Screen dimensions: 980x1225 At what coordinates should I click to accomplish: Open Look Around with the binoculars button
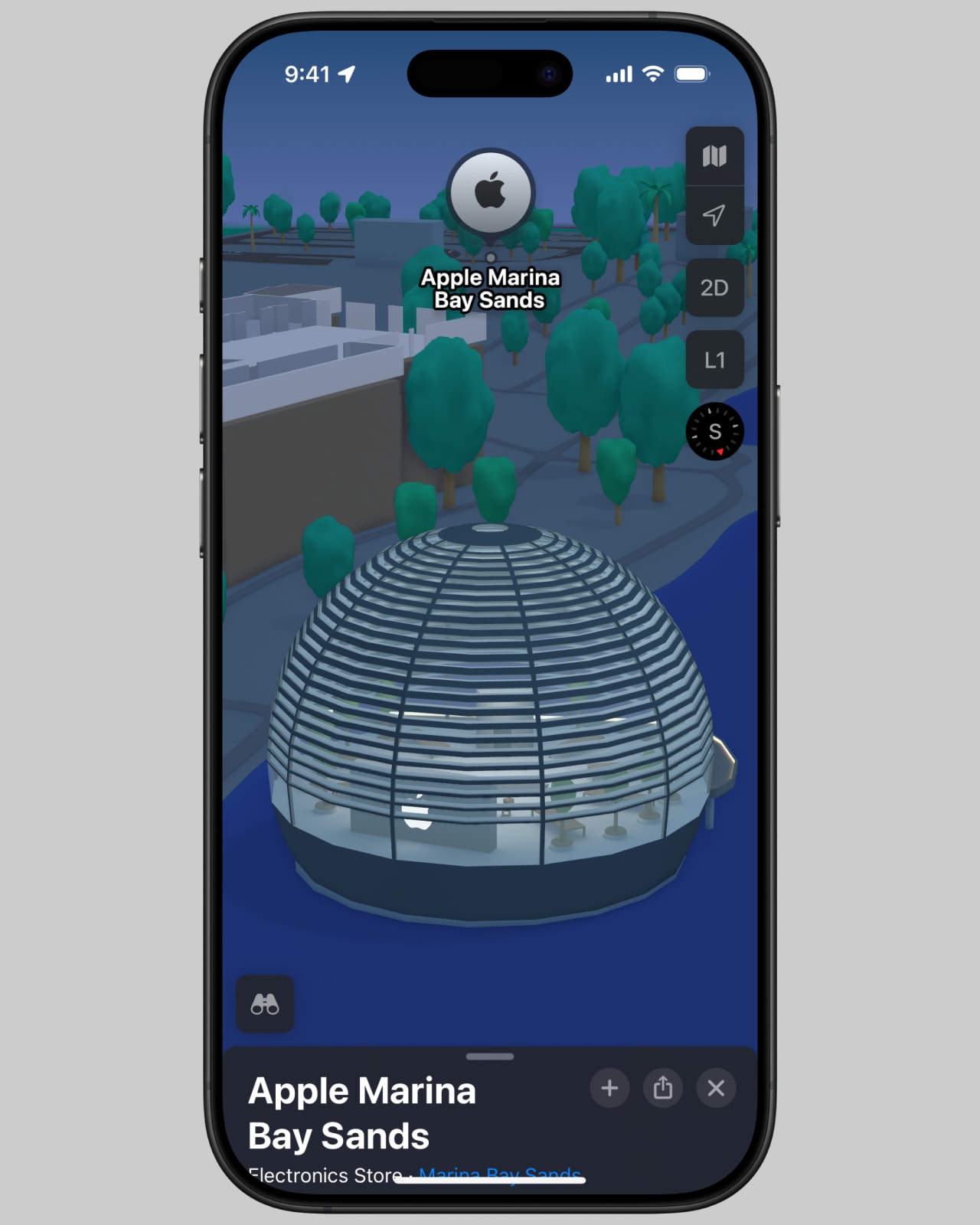[x=265, y=1004]
